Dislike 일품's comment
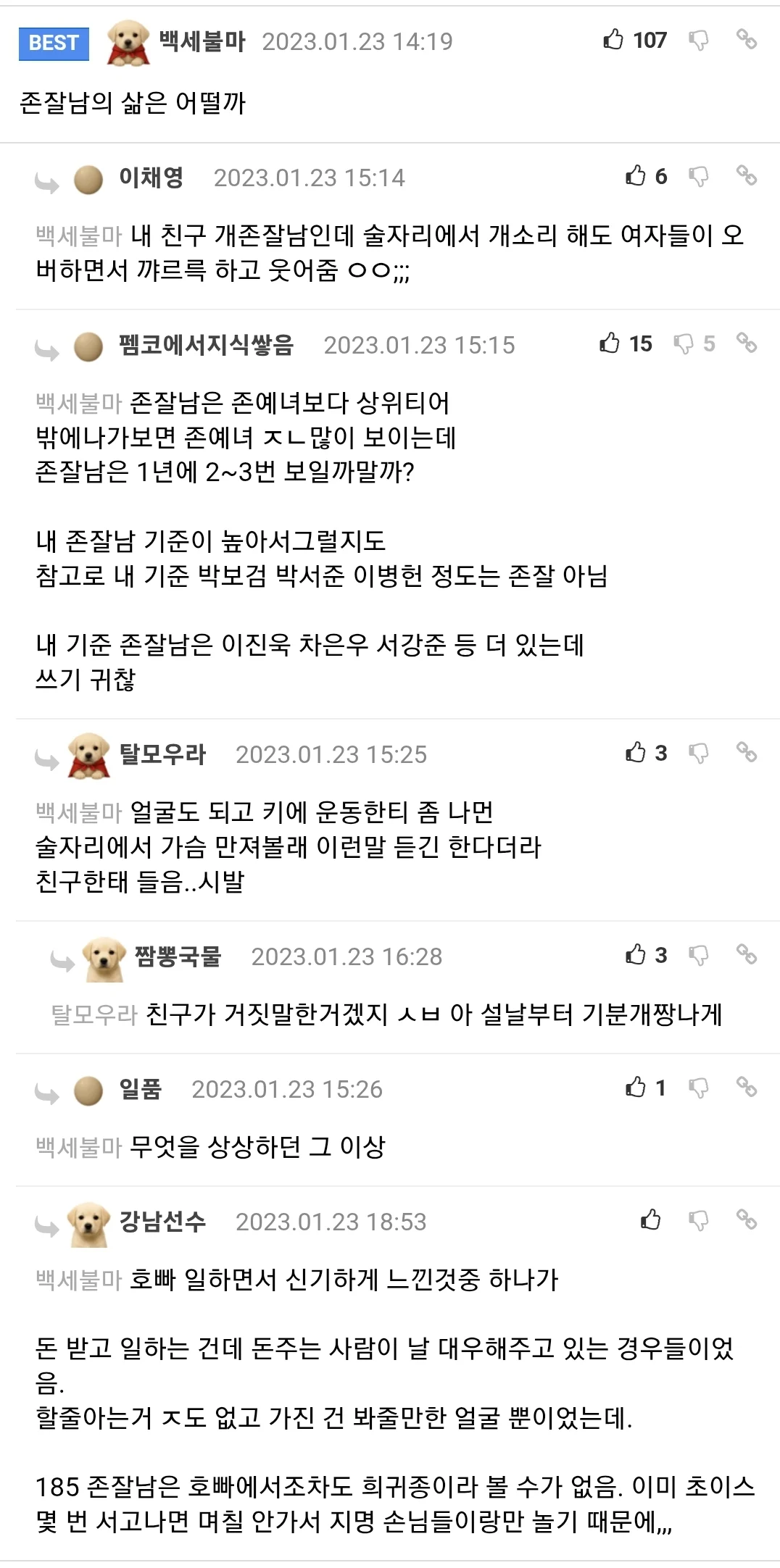The height and width of the screenshot is (1568, 780). coord(698,1088)
